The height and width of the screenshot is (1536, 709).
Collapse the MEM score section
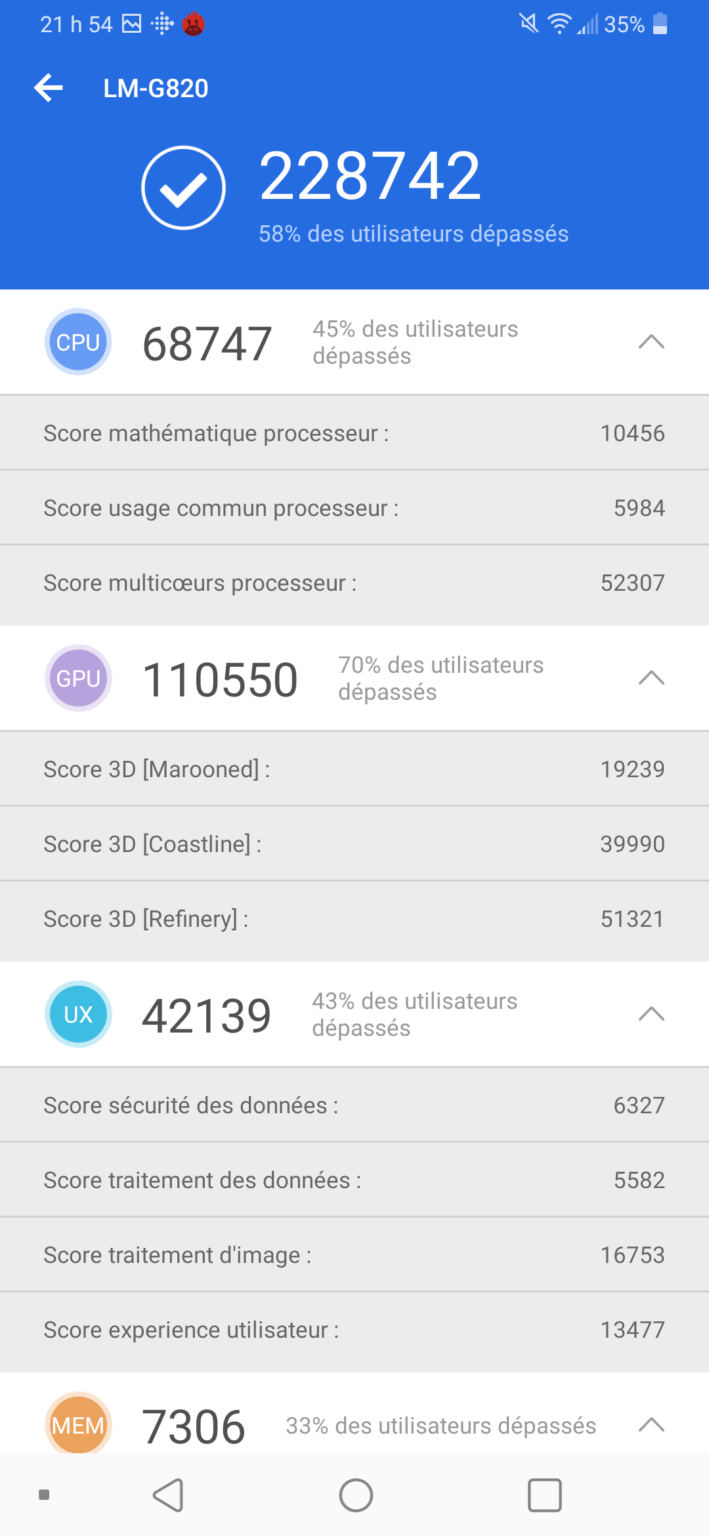click(651, 1424)
